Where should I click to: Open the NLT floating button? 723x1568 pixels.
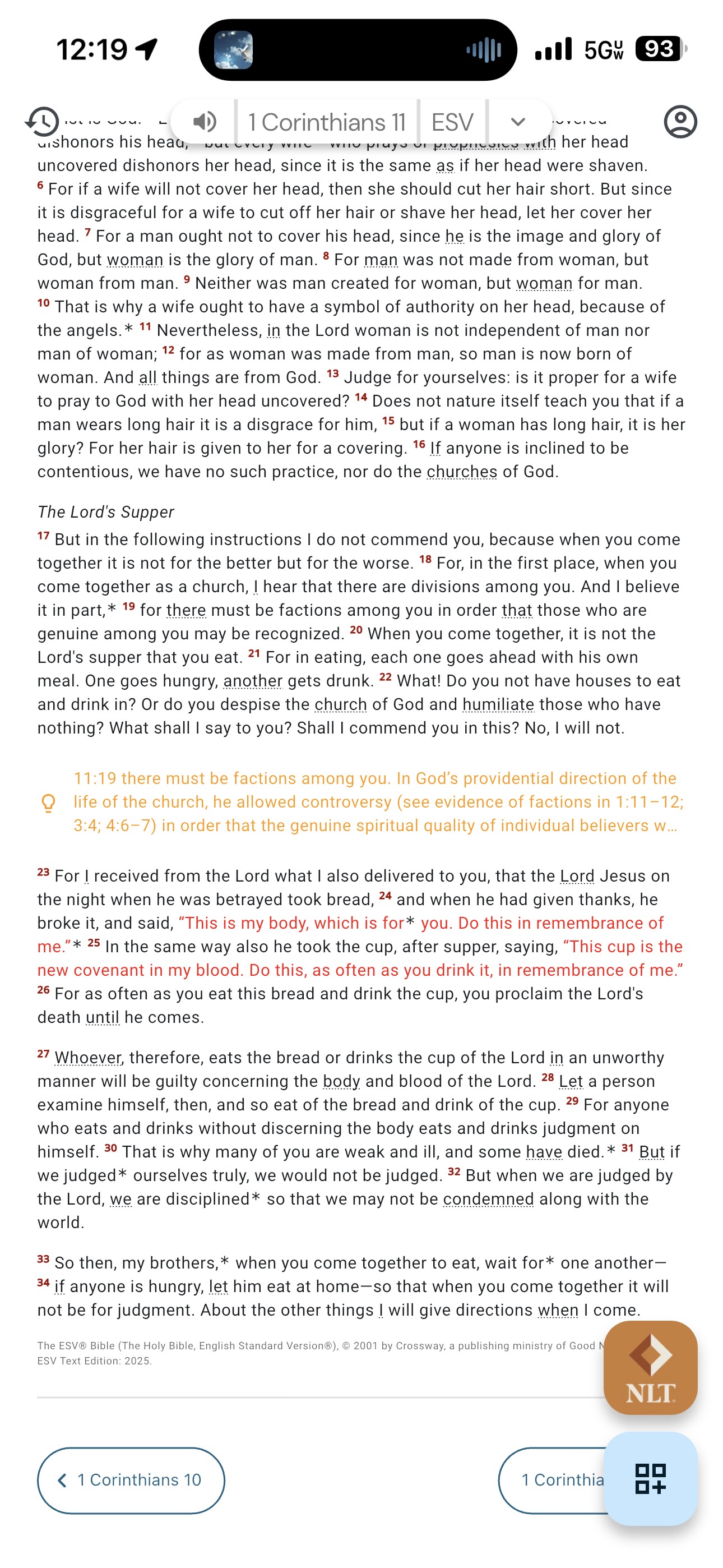click(x=650, y=1368)
